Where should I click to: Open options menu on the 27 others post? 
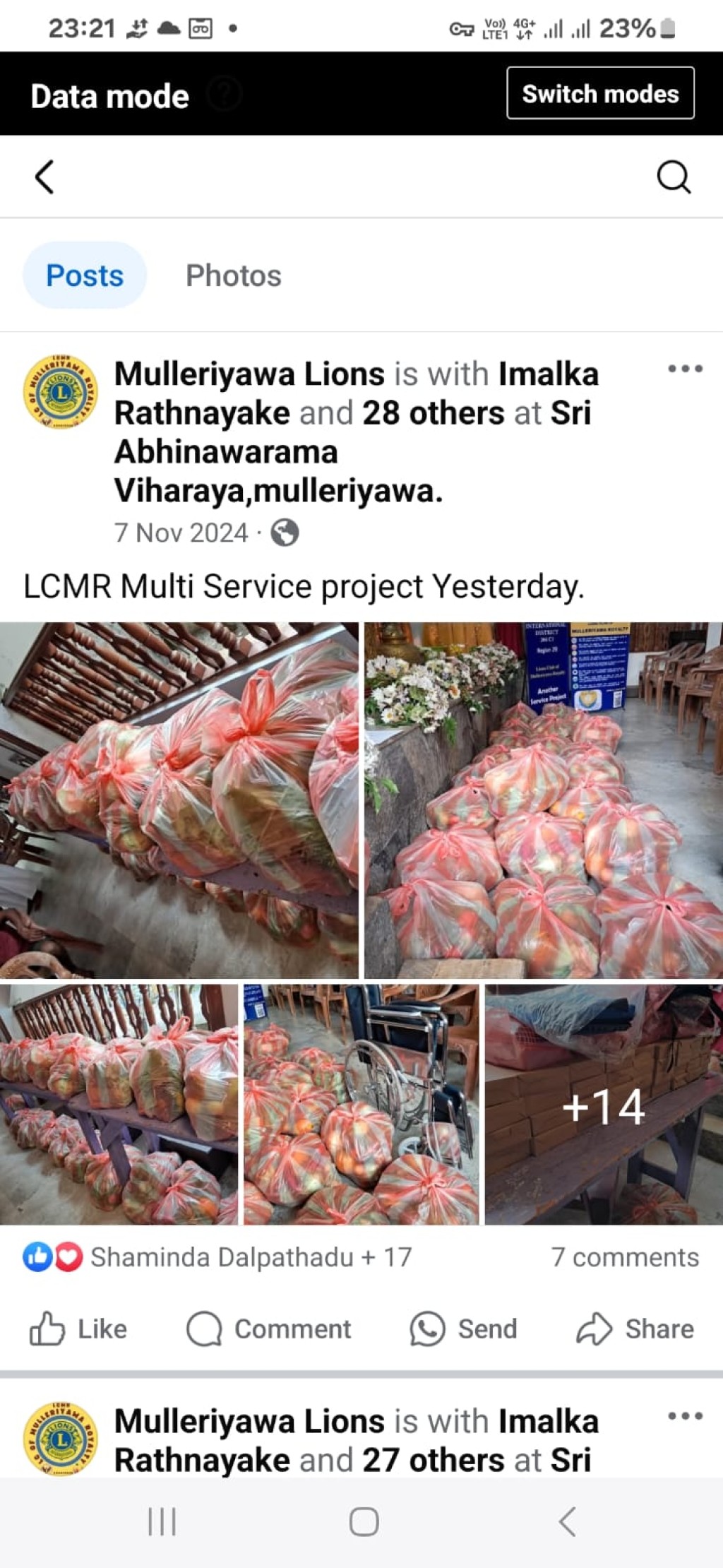coord(685,1416)
